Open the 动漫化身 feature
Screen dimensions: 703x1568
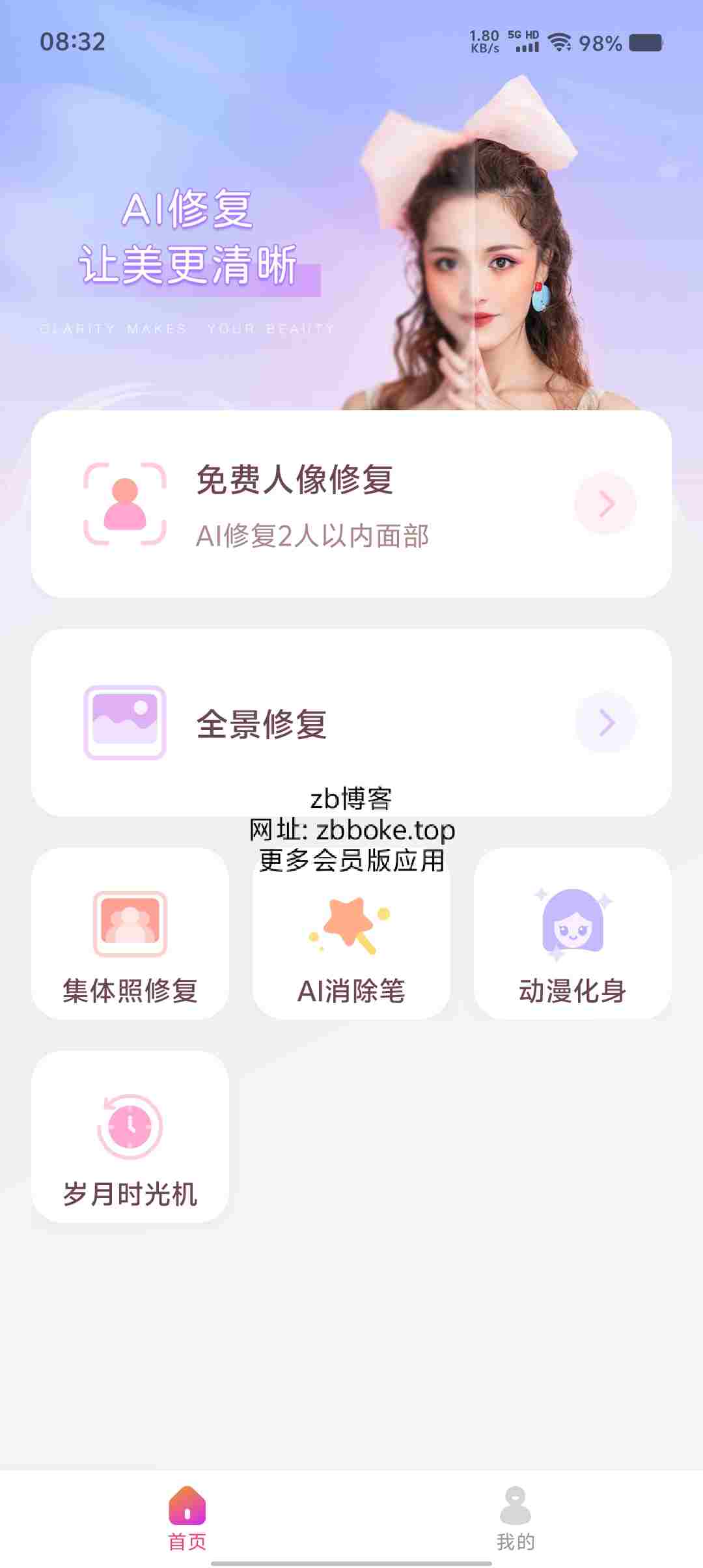click(573, 934)
